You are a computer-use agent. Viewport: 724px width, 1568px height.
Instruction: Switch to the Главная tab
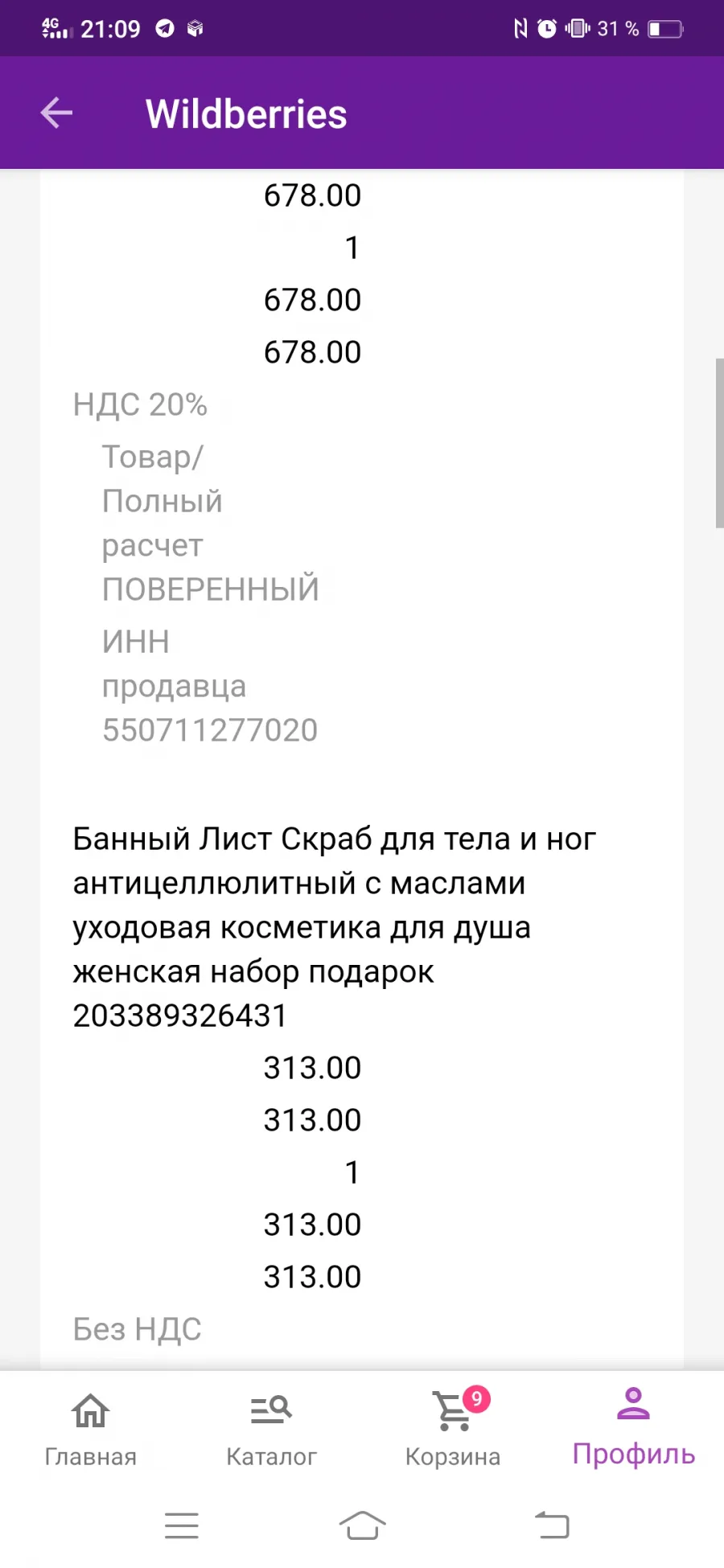click(91, 1429)
